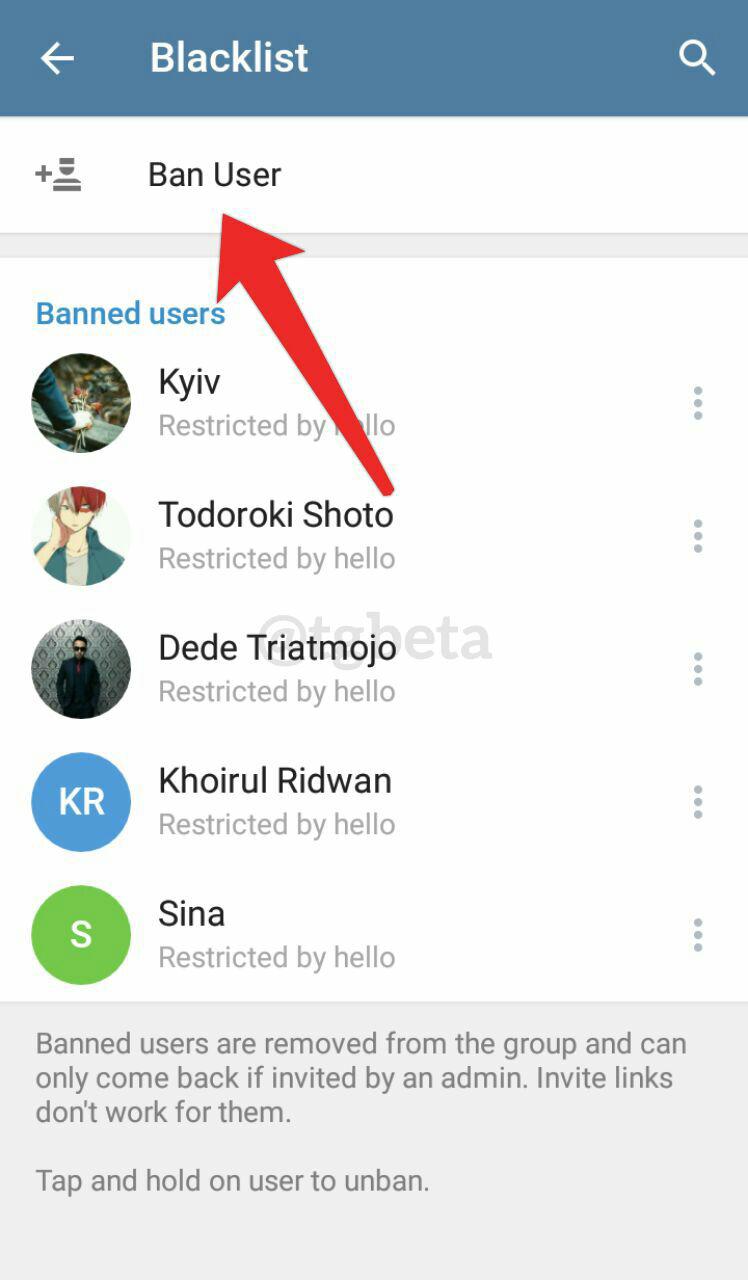
Task: Open the three-dot menu for Kyiv
Action: tap(698, 403)
